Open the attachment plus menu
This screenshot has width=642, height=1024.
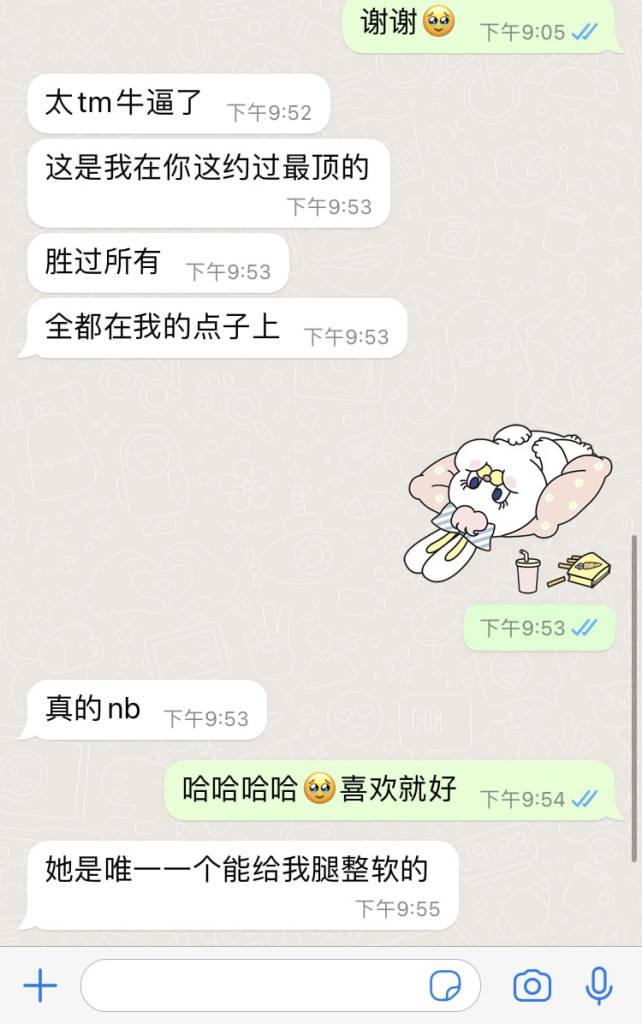40,986
